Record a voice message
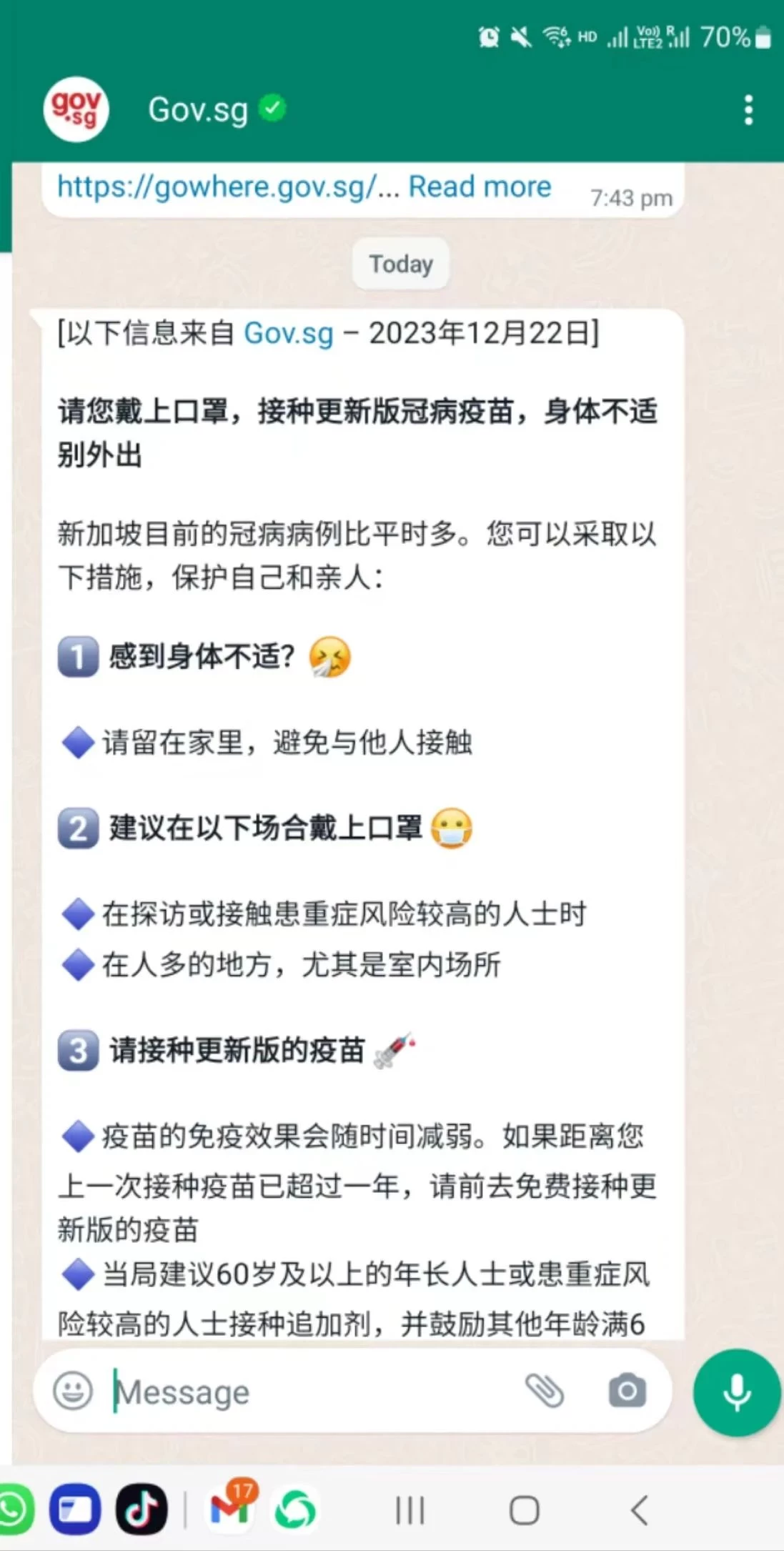 [736, 1392]
